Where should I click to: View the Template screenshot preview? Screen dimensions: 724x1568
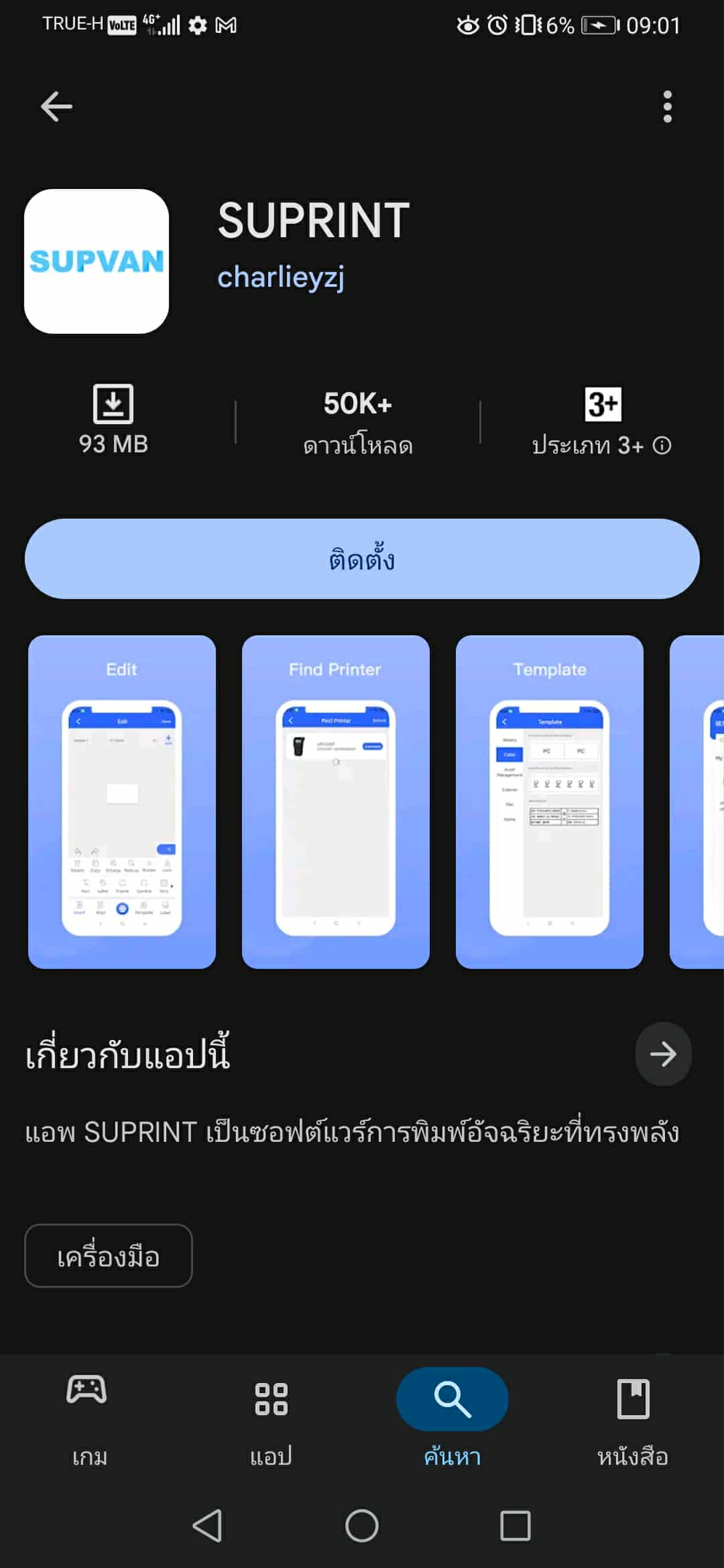click(549, 801)
